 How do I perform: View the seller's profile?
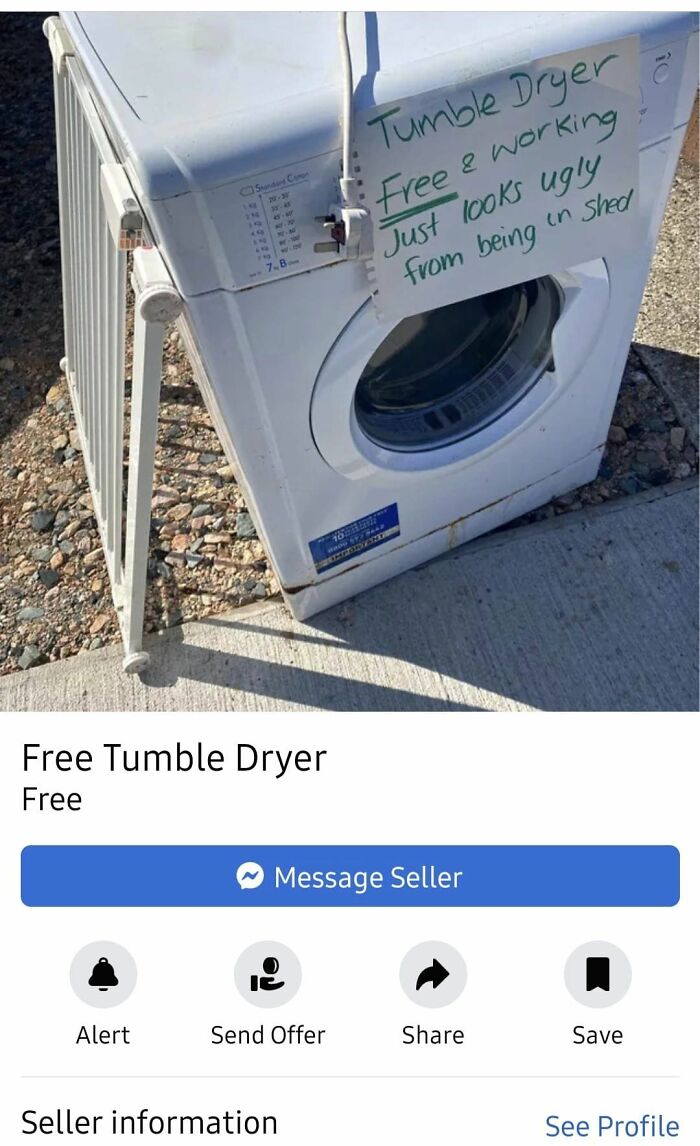pyautogui.click(x=611, y=1125)
